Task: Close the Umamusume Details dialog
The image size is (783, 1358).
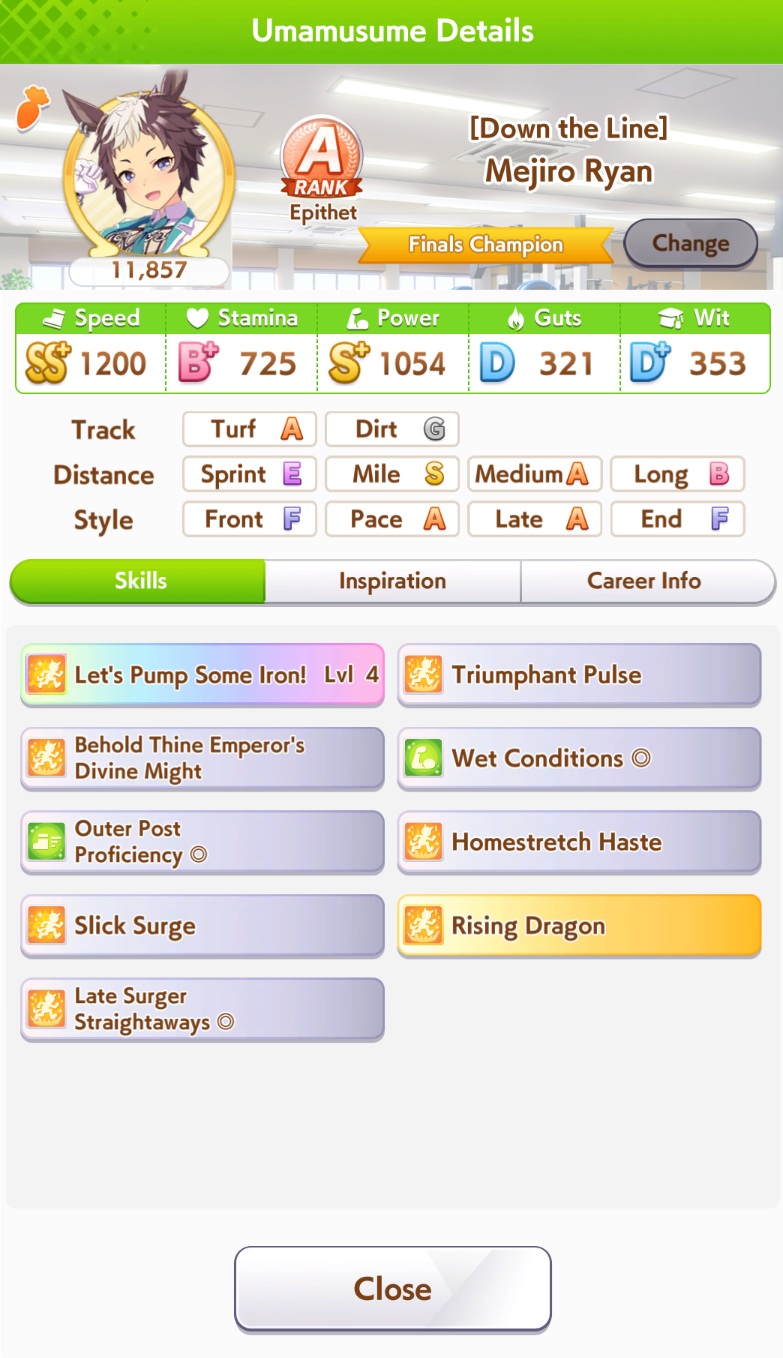Action: pos(392,1288)
